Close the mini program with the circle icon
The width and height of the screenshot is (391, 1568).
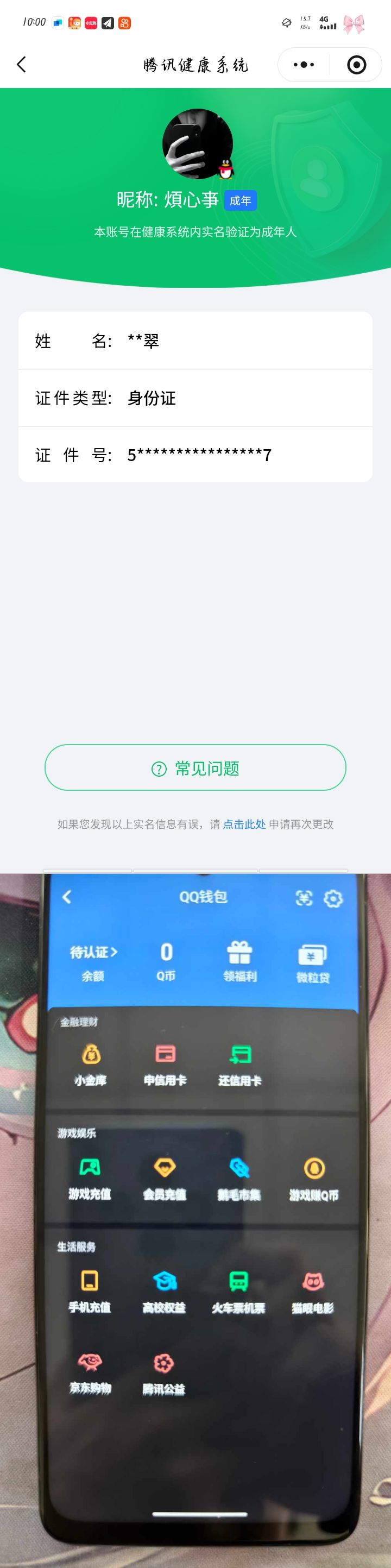coord(356,65)
